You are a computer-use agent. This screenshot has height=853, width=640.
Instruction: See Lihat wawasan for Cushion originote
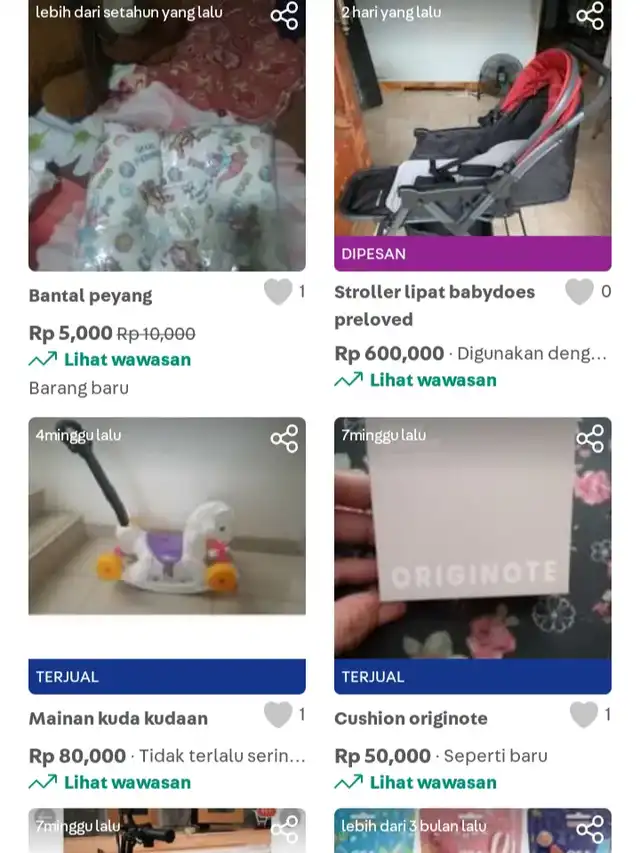pos(416,782)
